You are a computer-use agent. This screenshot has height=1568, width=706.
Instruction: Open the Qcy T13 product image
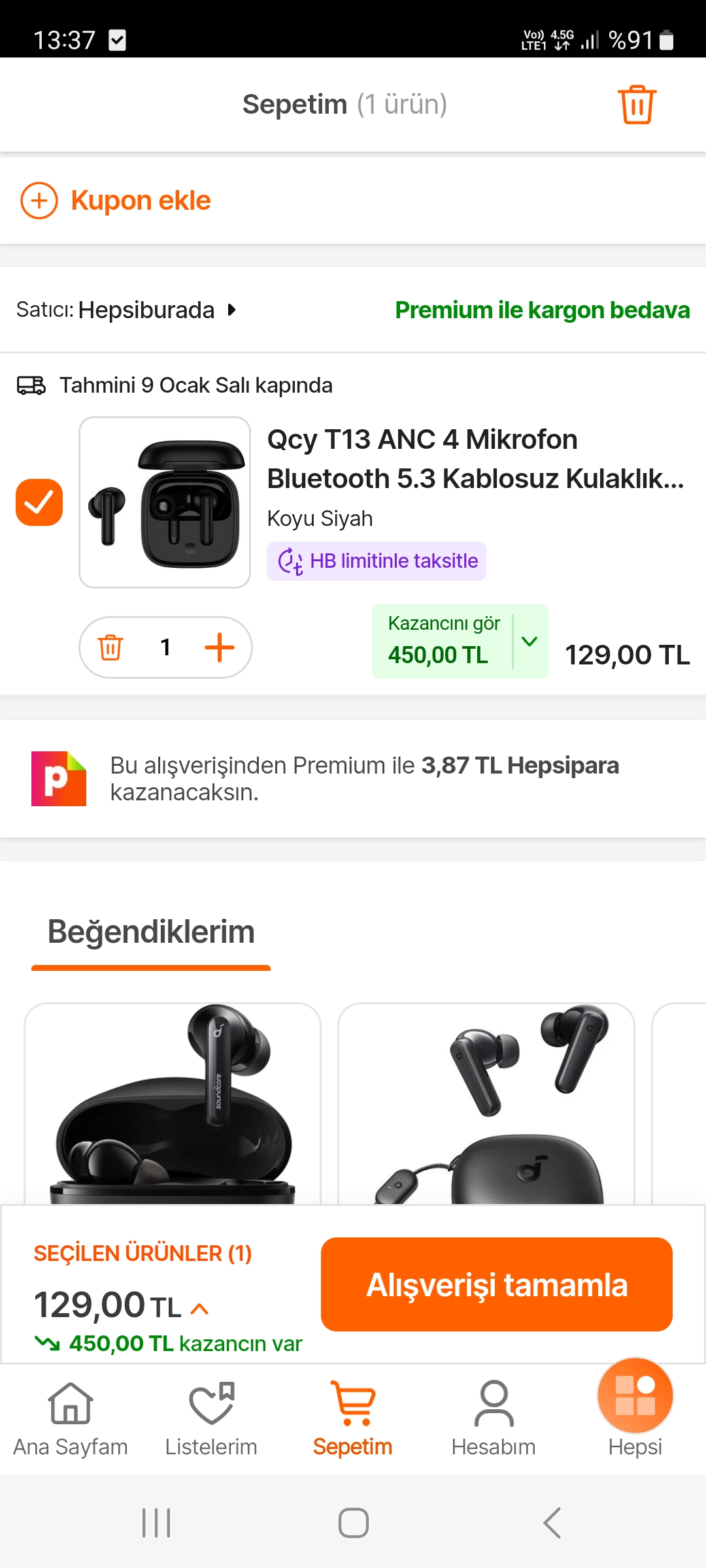165,502
